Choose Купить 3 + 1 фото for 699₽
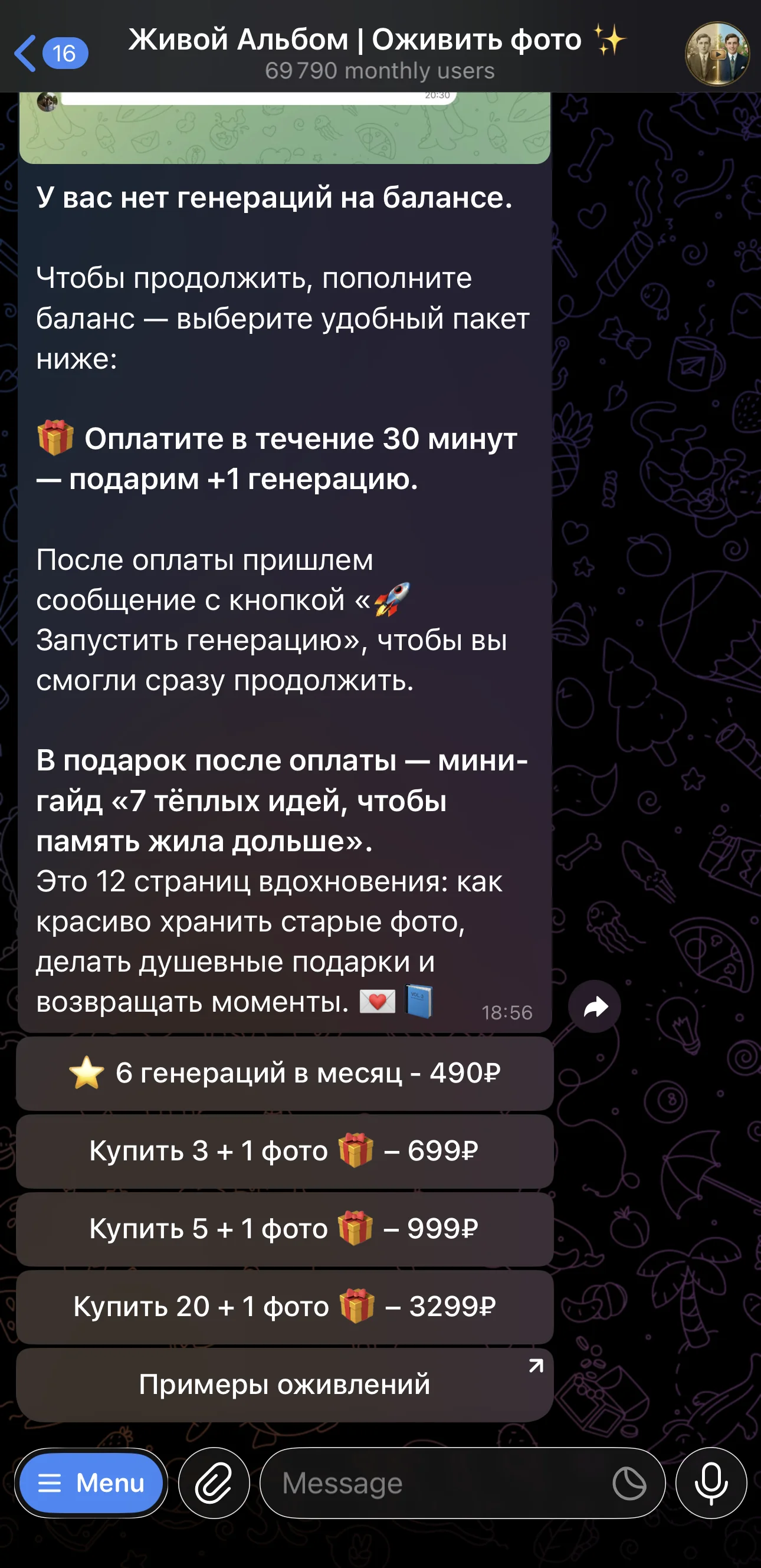This screenshot has height=1568, width=761. tap(285, 1151)
